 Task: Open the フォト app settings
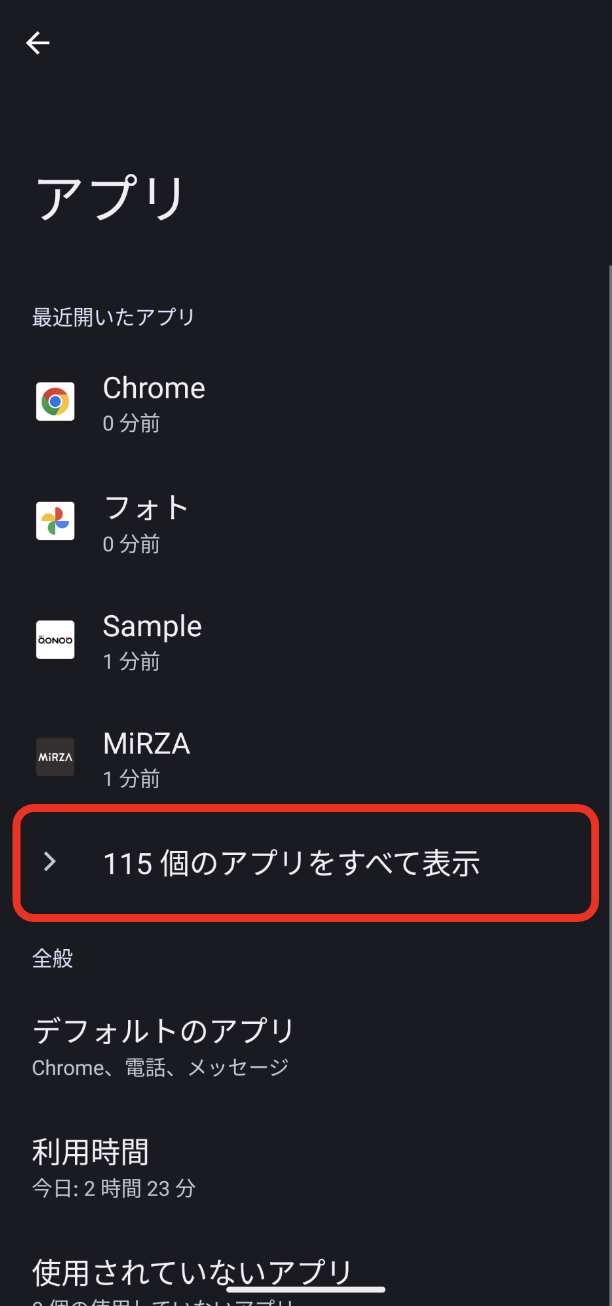pyautogui.click(x=306, y=522)
